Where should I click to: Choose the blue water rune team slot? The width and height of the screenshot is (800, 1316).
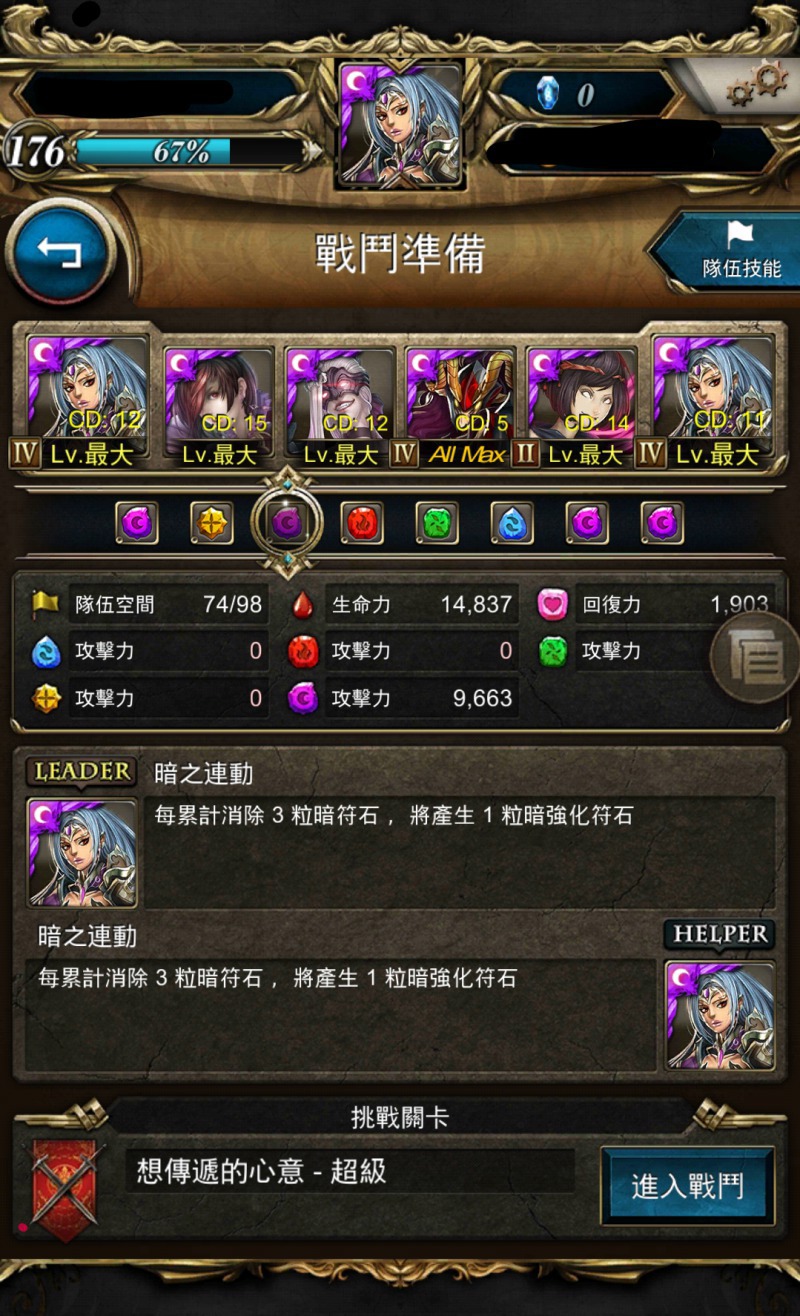click(512, 523)
